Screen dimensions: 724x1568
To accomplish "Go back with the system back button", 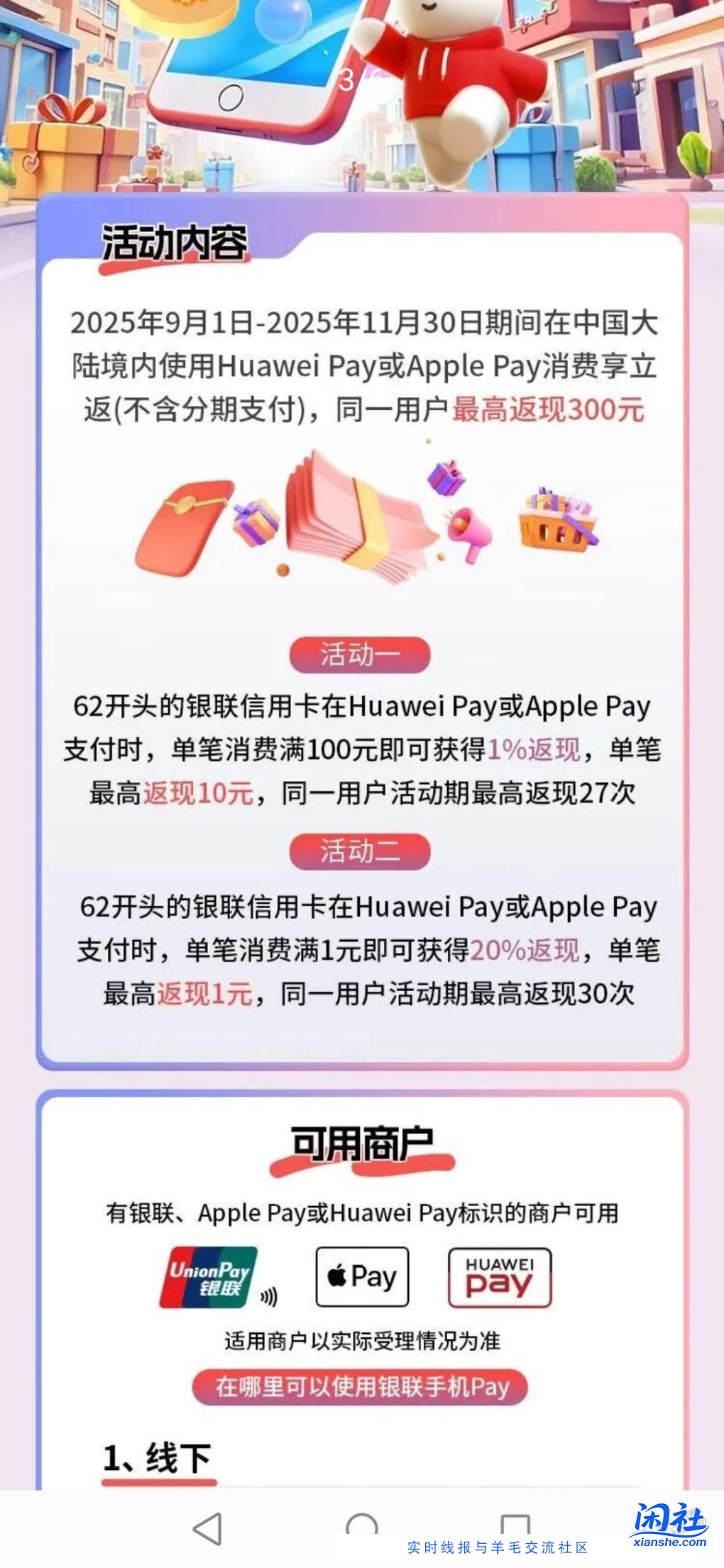I will click(208, 1528).
